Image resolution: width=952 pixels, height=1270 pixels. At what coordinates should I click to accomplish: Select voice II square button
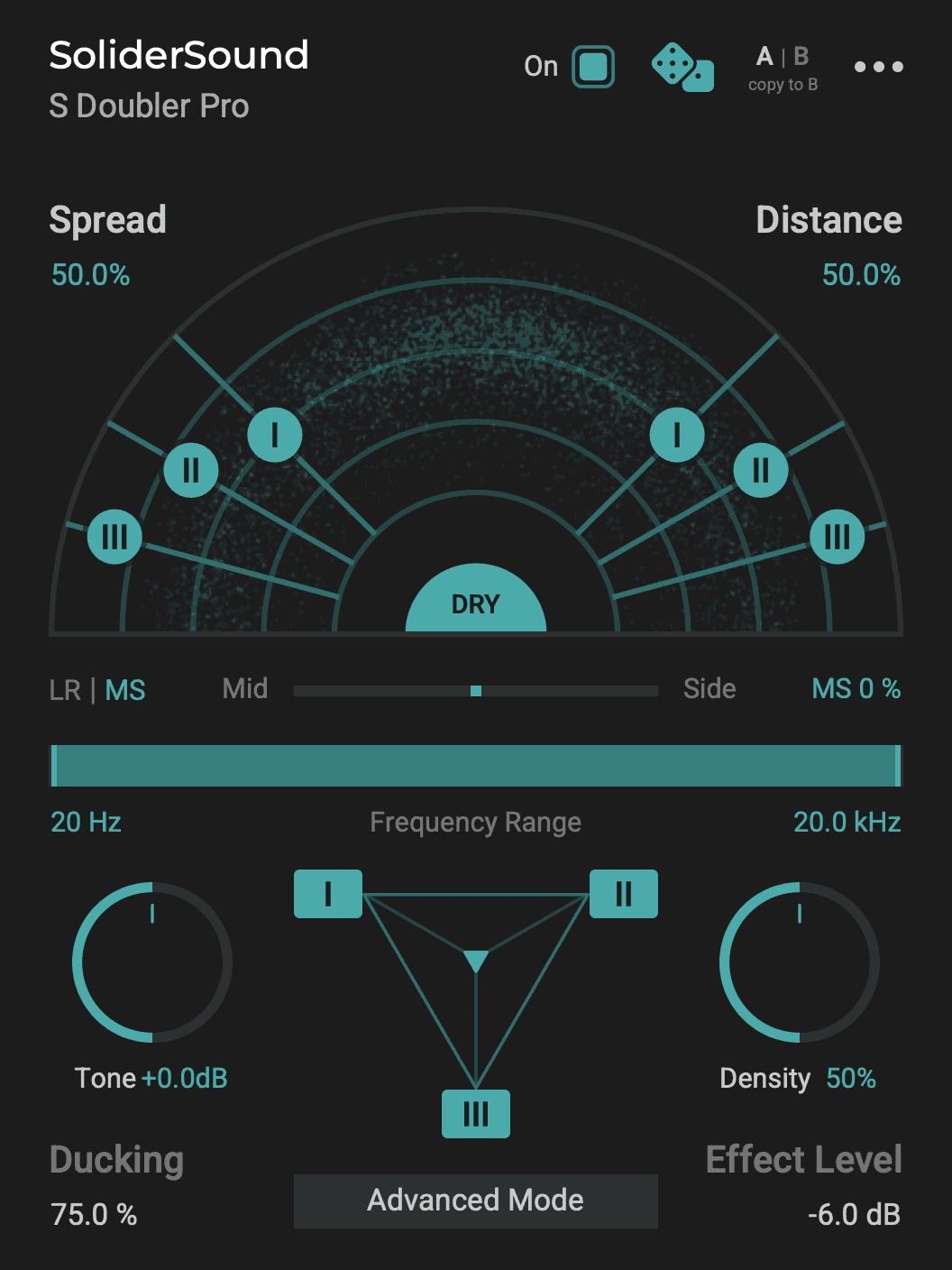pos(624,894)
